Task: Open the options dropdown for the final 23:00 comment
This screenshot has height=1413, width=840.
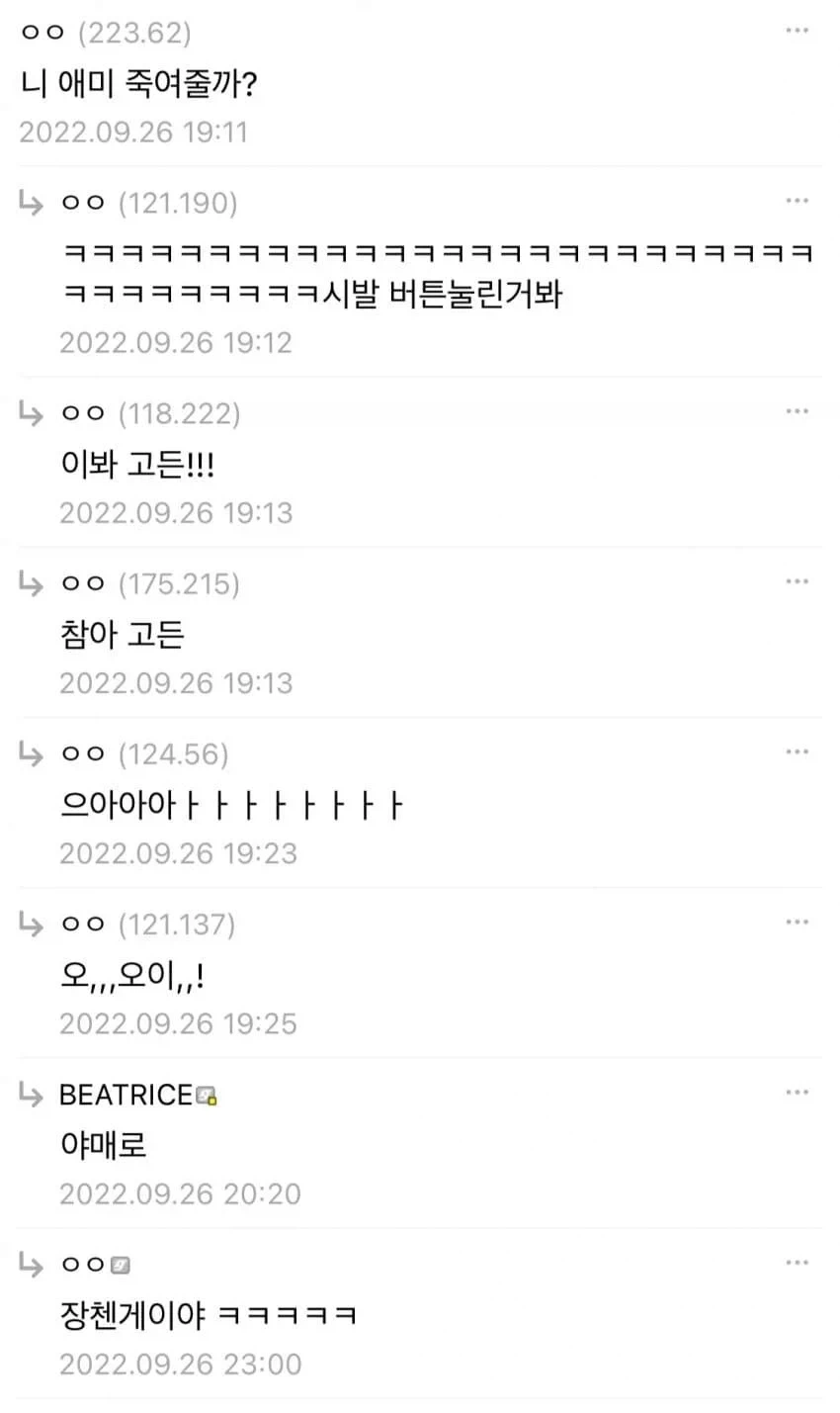Action: pyautogui.click(x=798, y=1262)
